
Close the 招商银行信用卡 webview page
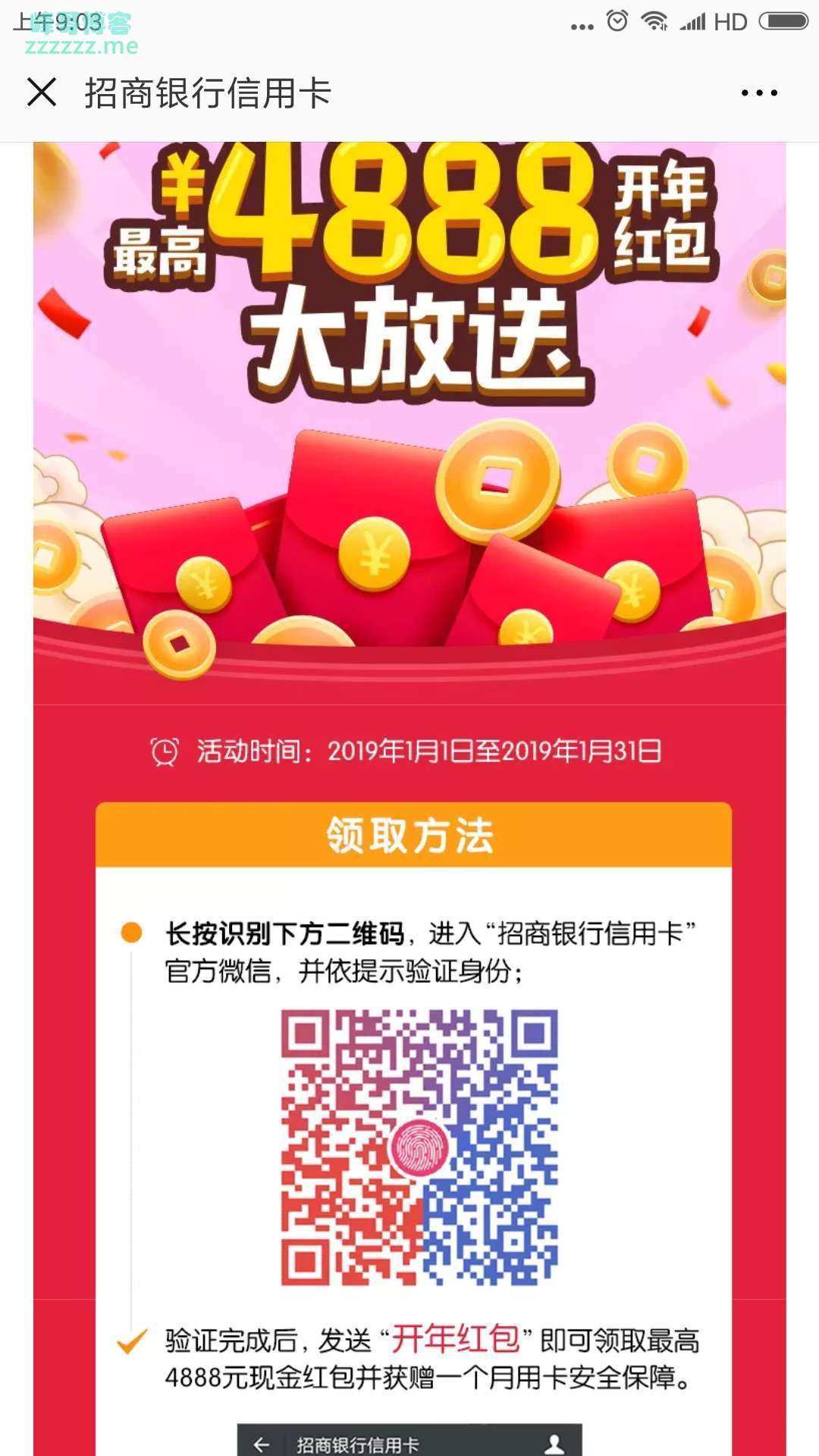pos(42,93)
